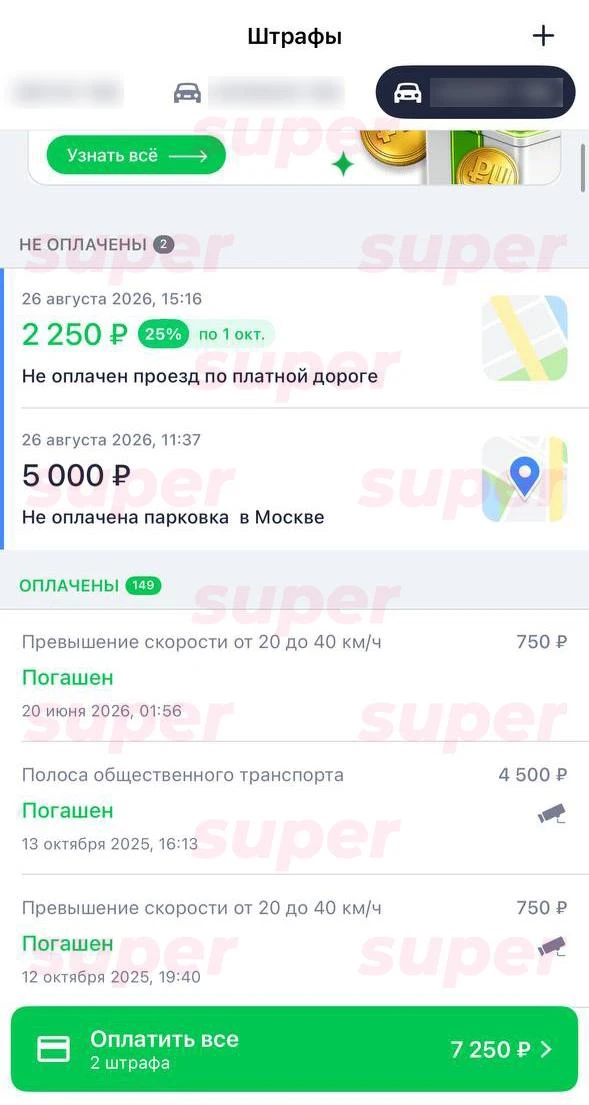Image resolution: width=589 pixels, height=1105 pixels.
Task: Add a new vehicle with the plus icon
Action: pos(543,35)
